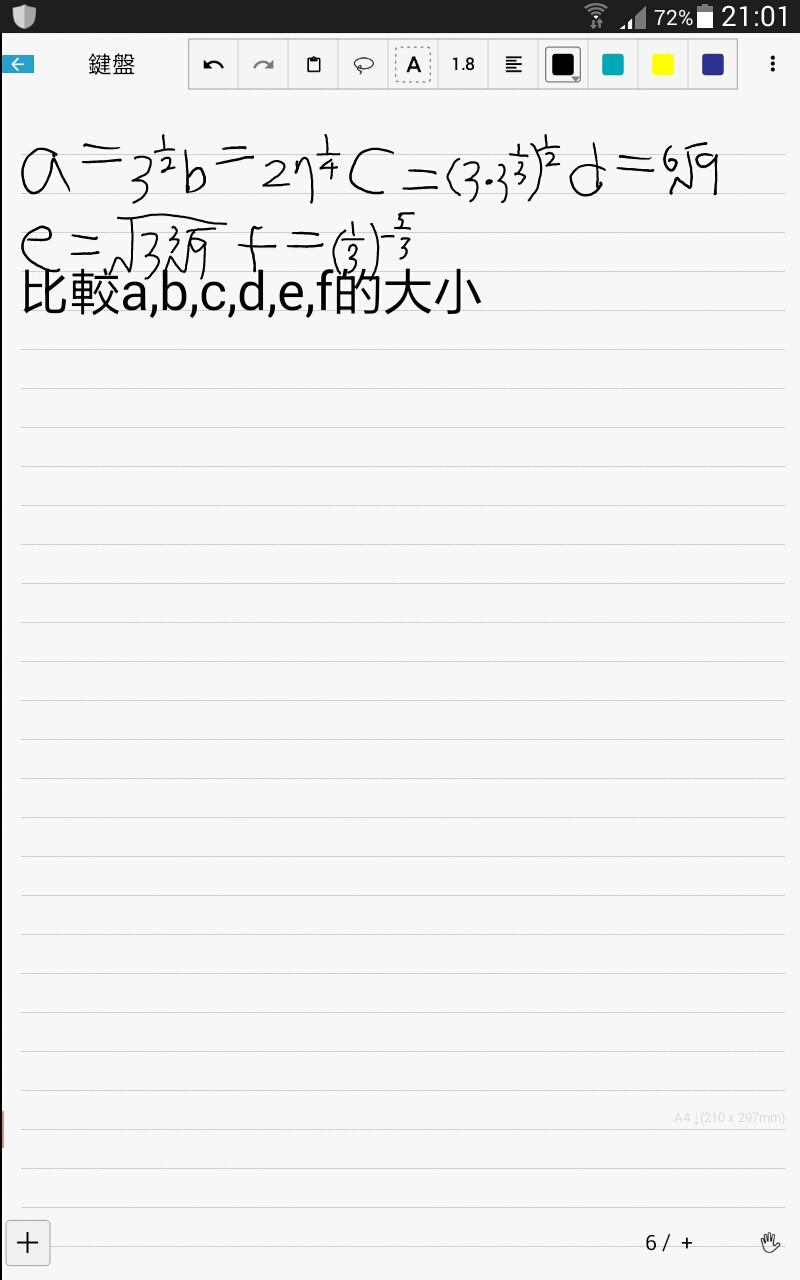Open the text alignment option
800x1280 pixels.
pyautogui.click(x=513, y=64)
